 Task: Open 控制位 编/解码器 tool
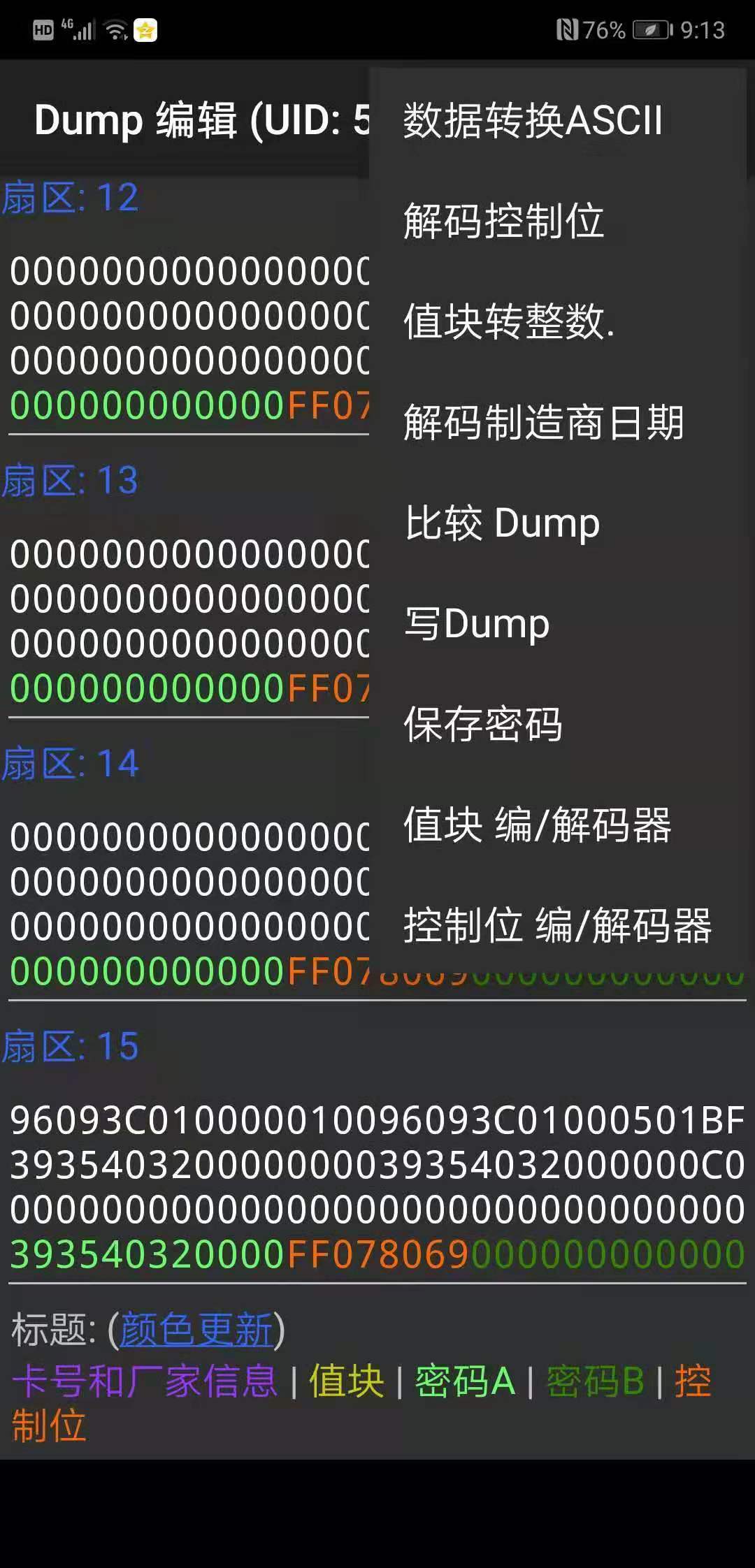click(x=557, y=926)
